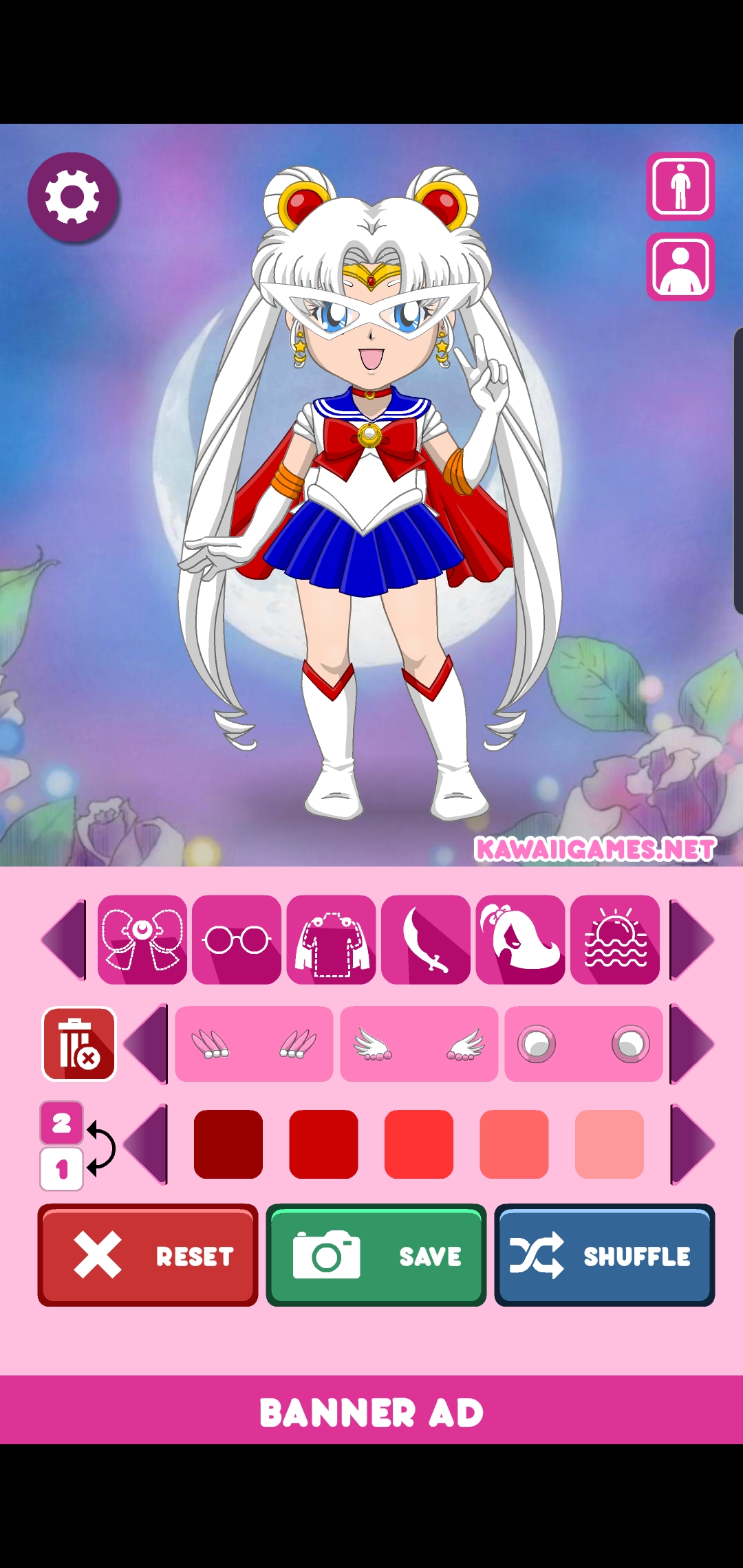Screen dimensions: 743x1568
Task: Switch to full body view
Action: pyautogui.click(x=680, y=186)
